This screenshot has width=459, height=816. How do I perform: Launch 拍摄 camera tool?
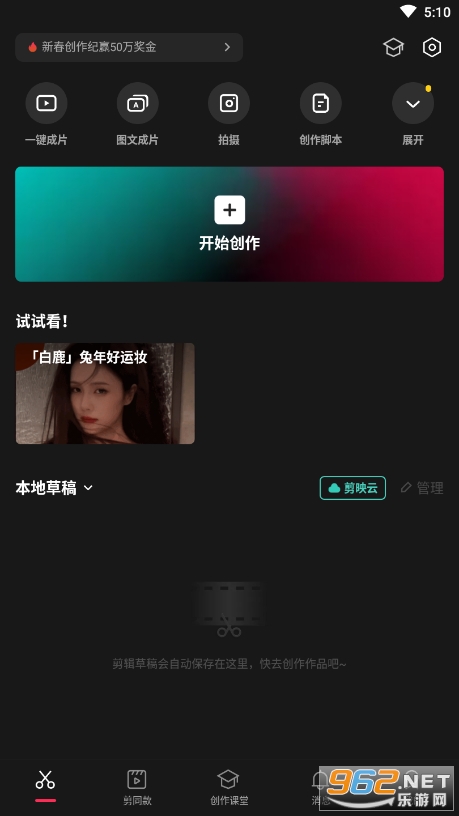click(229, 114)
